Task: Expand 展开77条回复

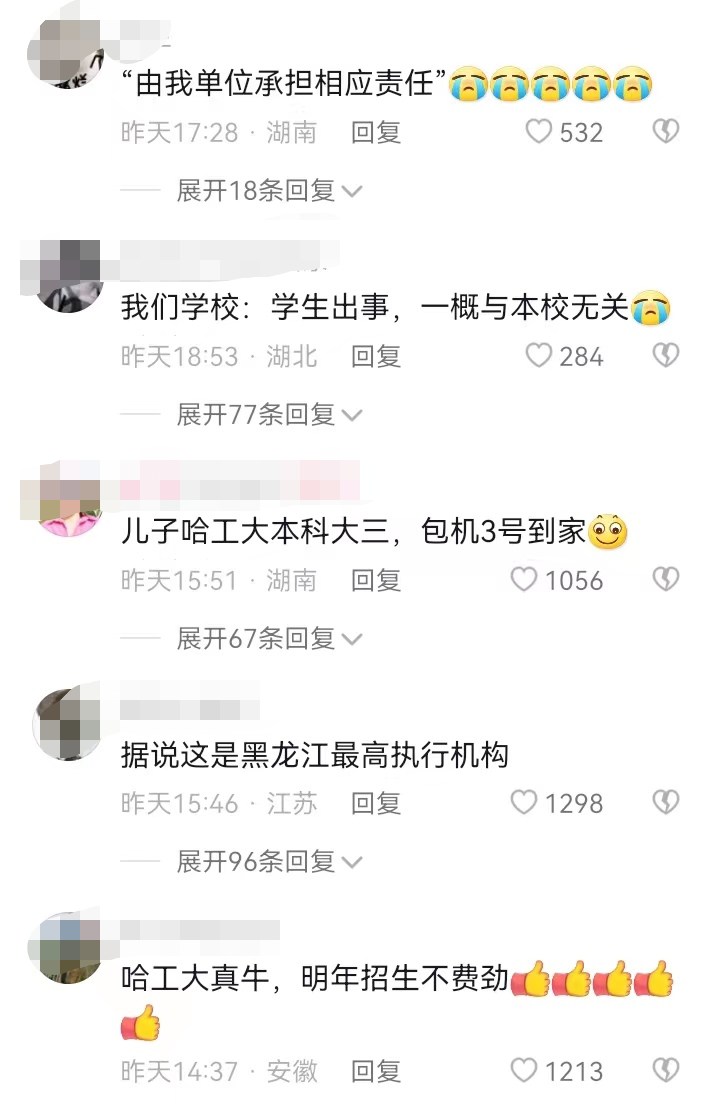Action: [x=268, y=414]
